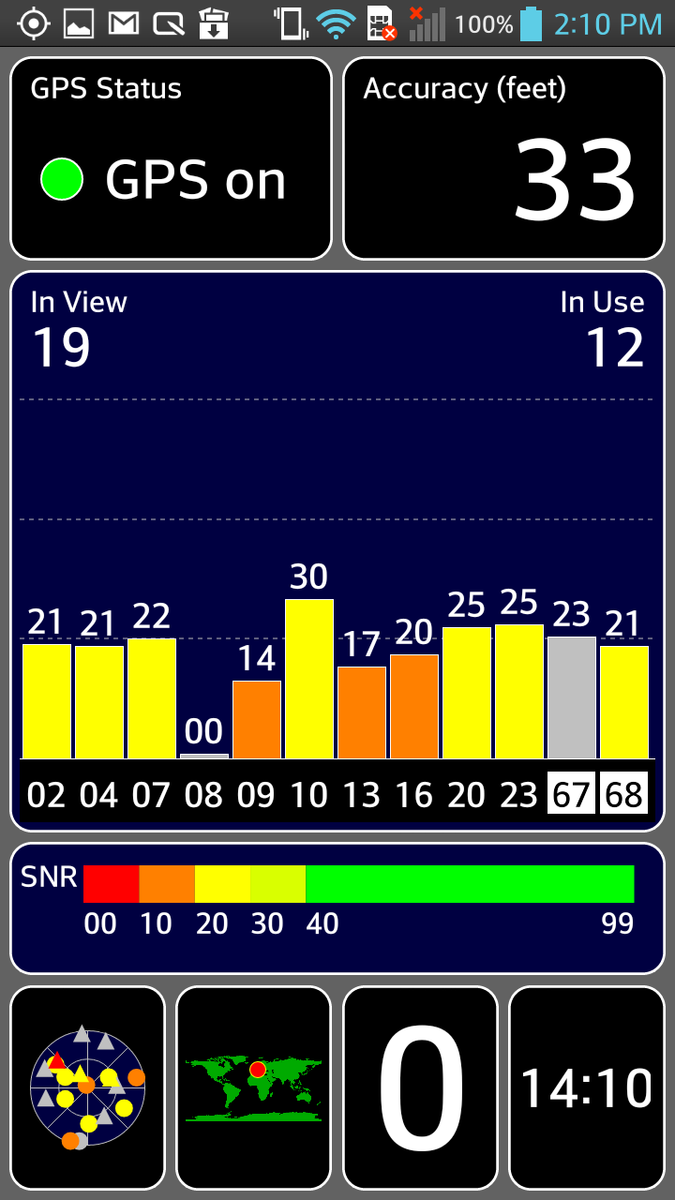Open the world map tile
675x1200 pixels.
tap(253, 1087)
